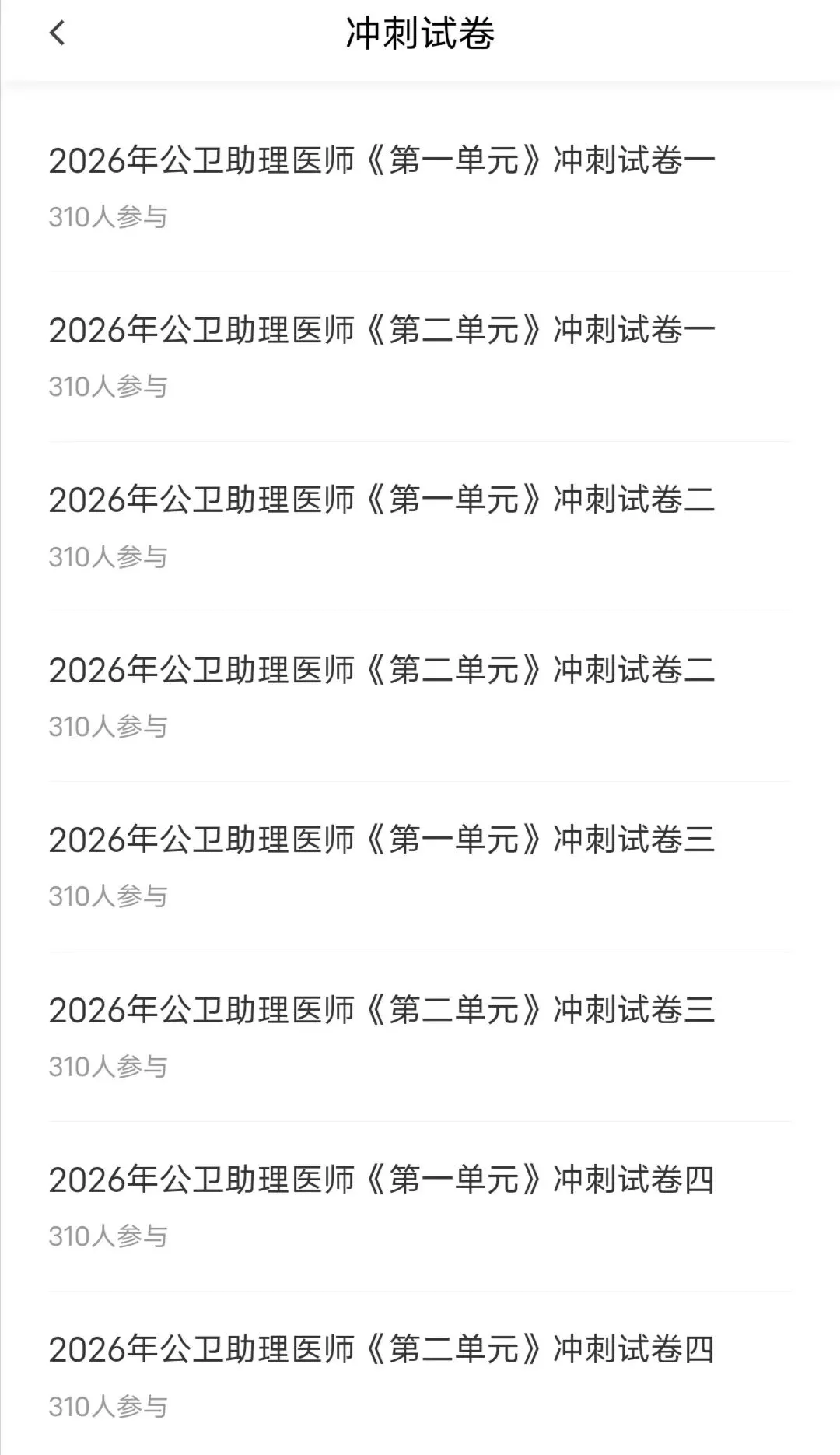The width and height of the screenshot is (840, 1455).
Task: Select 《第二单元》冲刺试卷四
Action: coord(381,1349)
